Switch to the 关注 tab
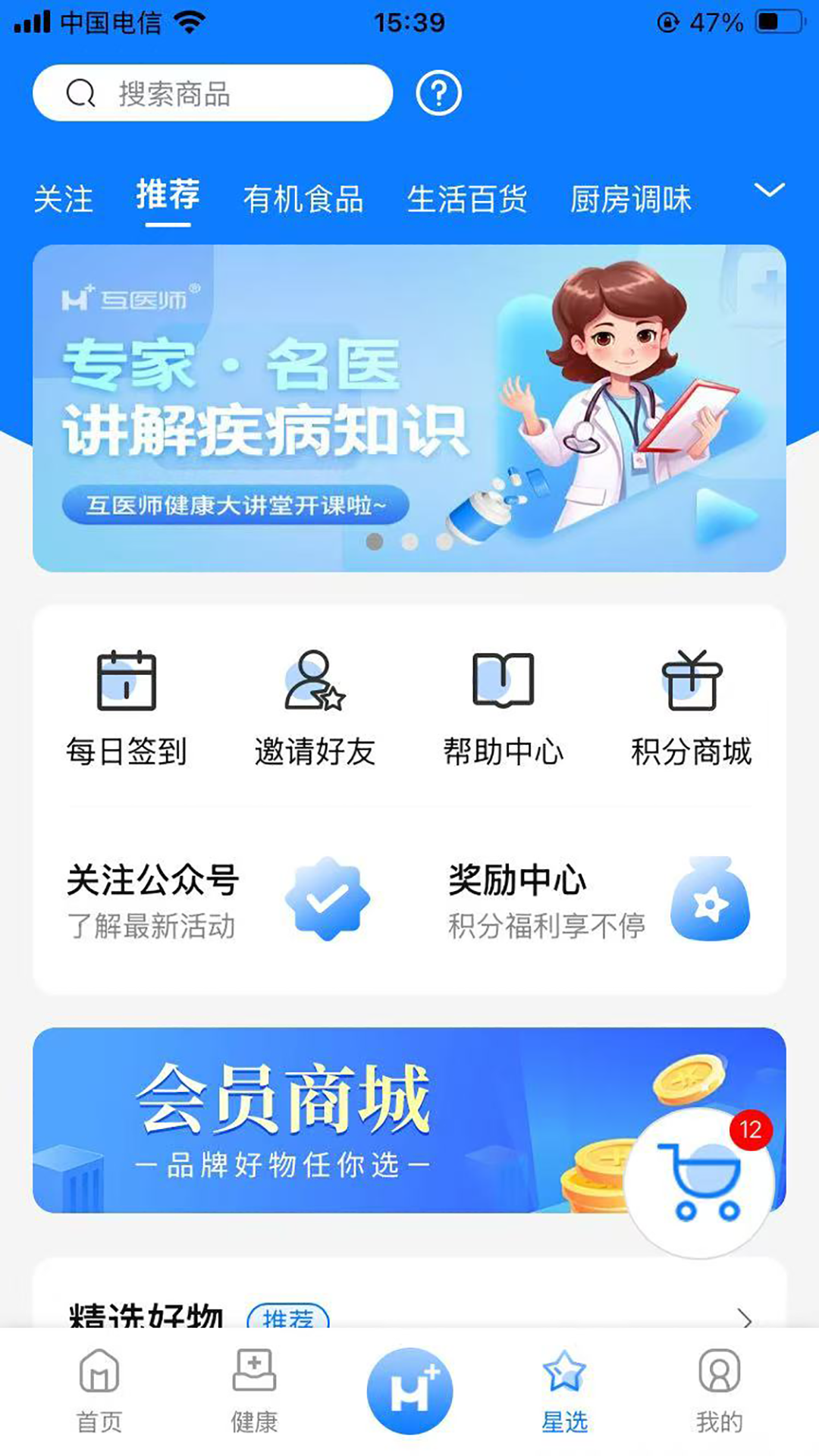The width and height of the screenshot is (819, 1456). tap(64, 198)
